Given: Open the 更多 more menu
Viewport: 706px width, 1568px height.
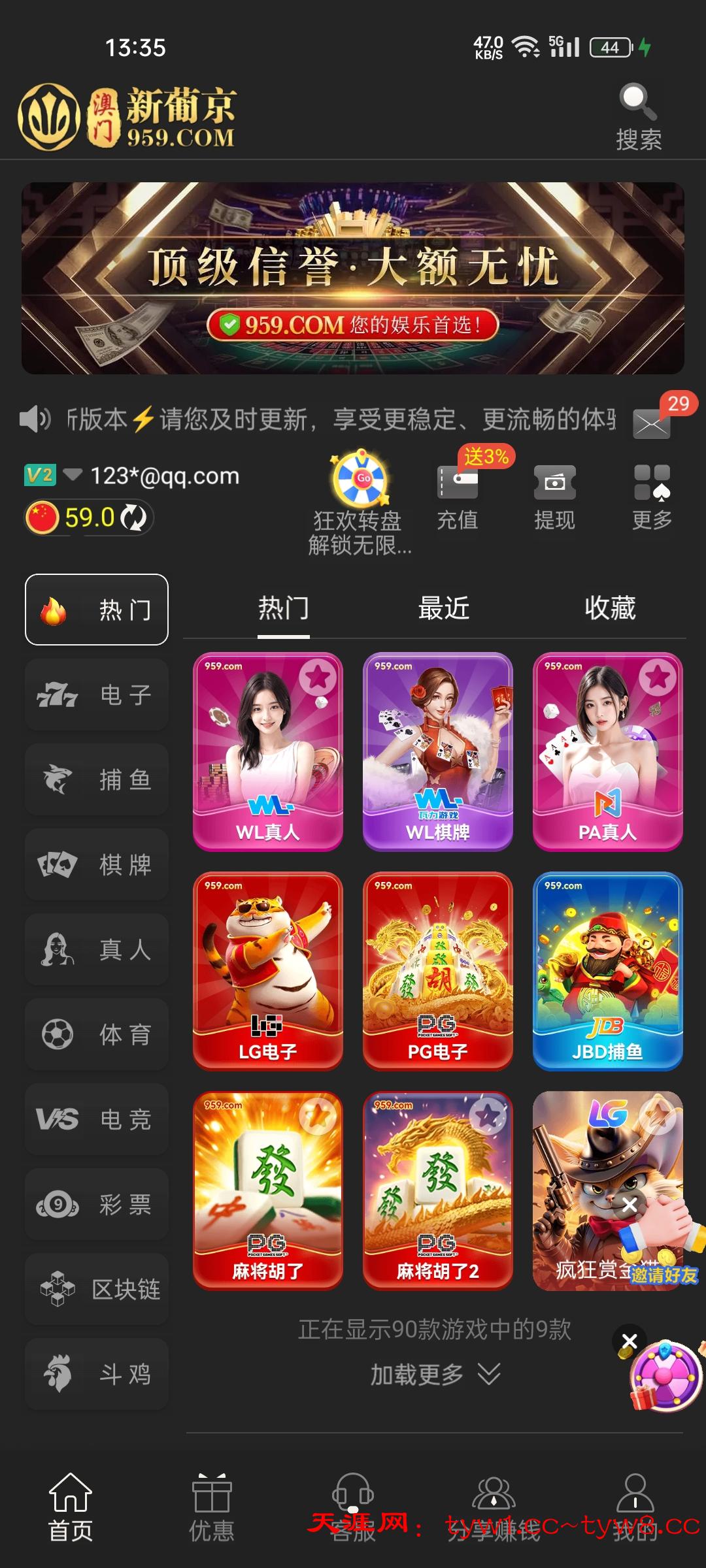Looking at the screenshot, I should coord(652,498).
